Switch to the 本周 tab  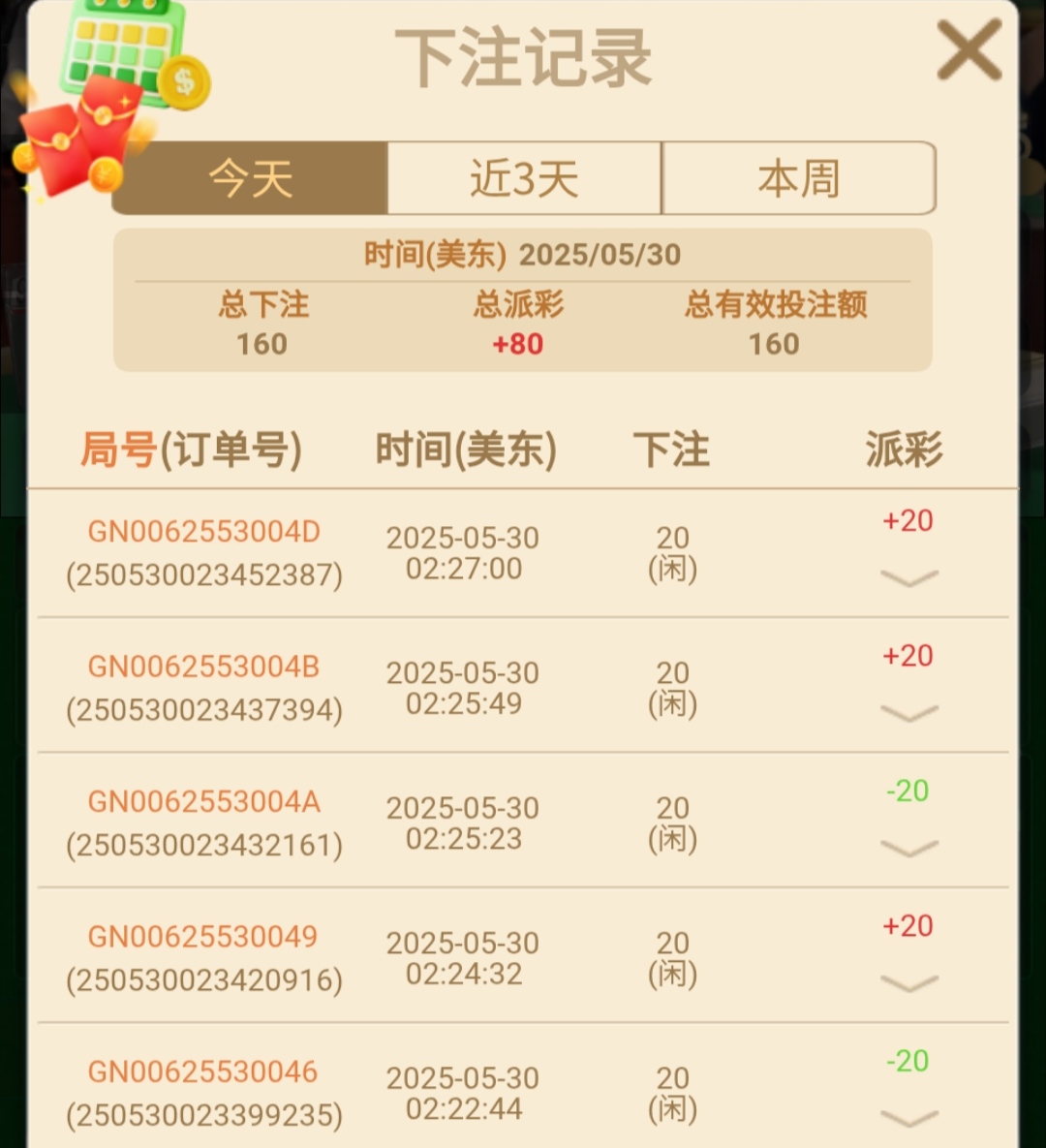(798, 178)
